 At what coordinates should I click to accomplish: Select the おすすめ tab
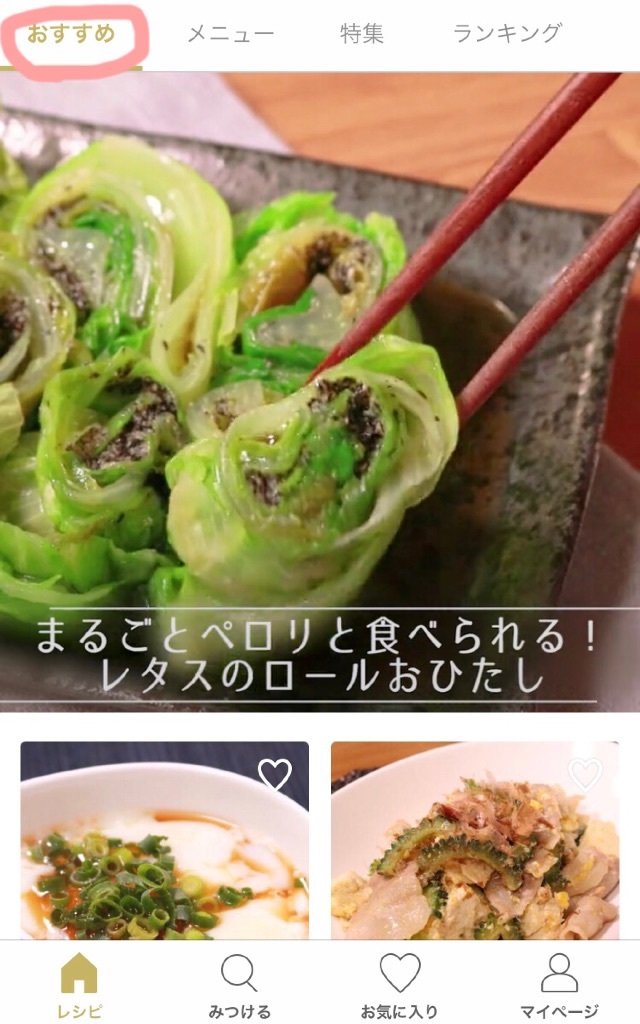coord(71,34)
